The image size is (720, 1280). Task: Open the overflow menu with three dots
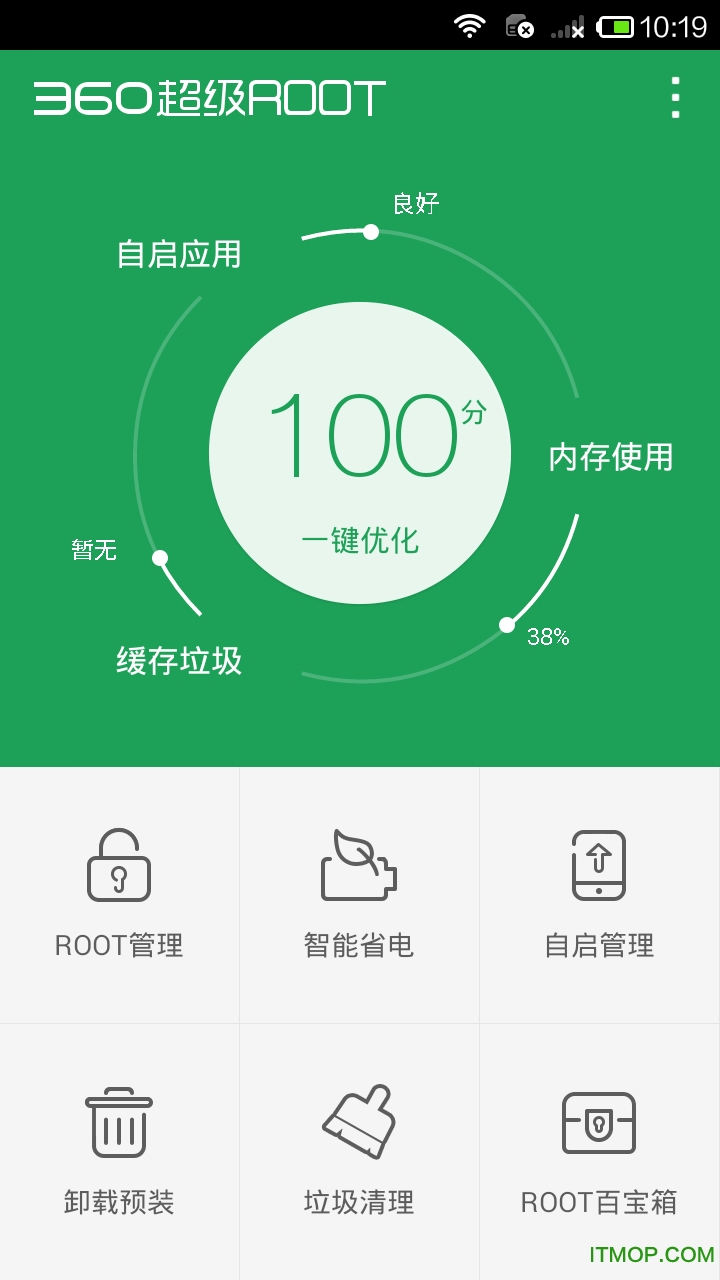click(x=676, y=97)
